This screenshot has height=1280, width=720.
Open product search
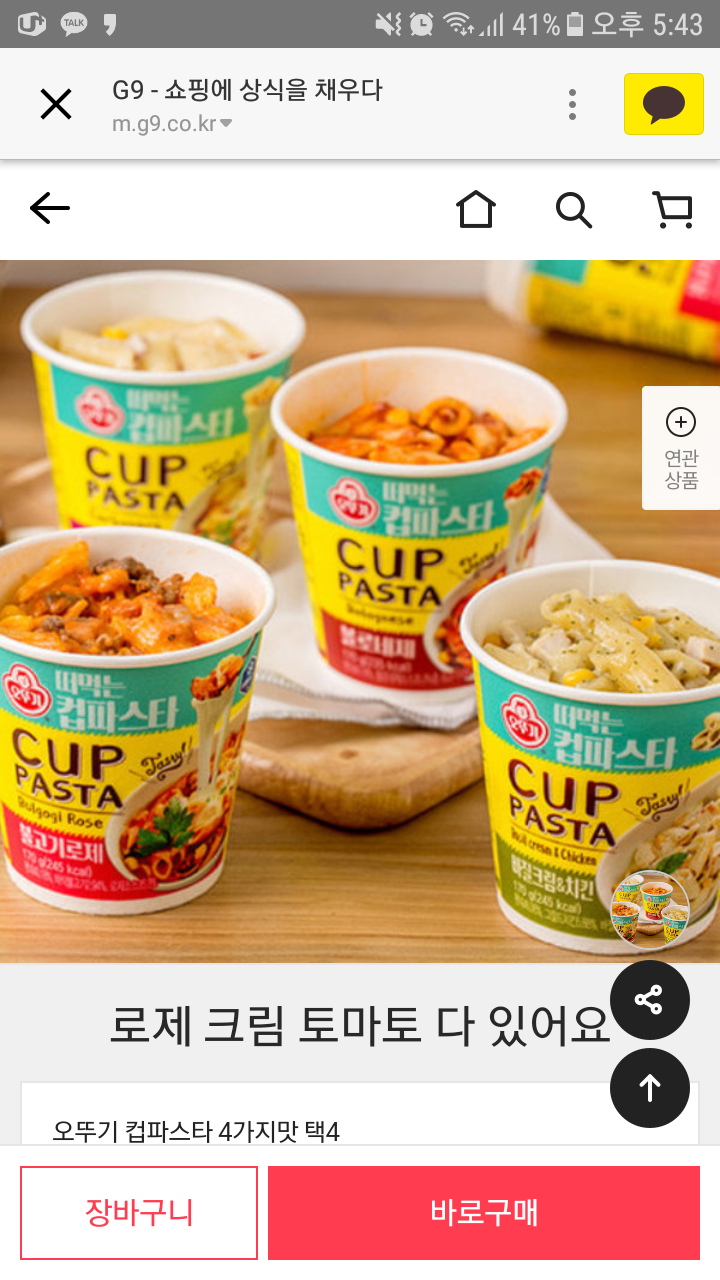tap(573, 209)
